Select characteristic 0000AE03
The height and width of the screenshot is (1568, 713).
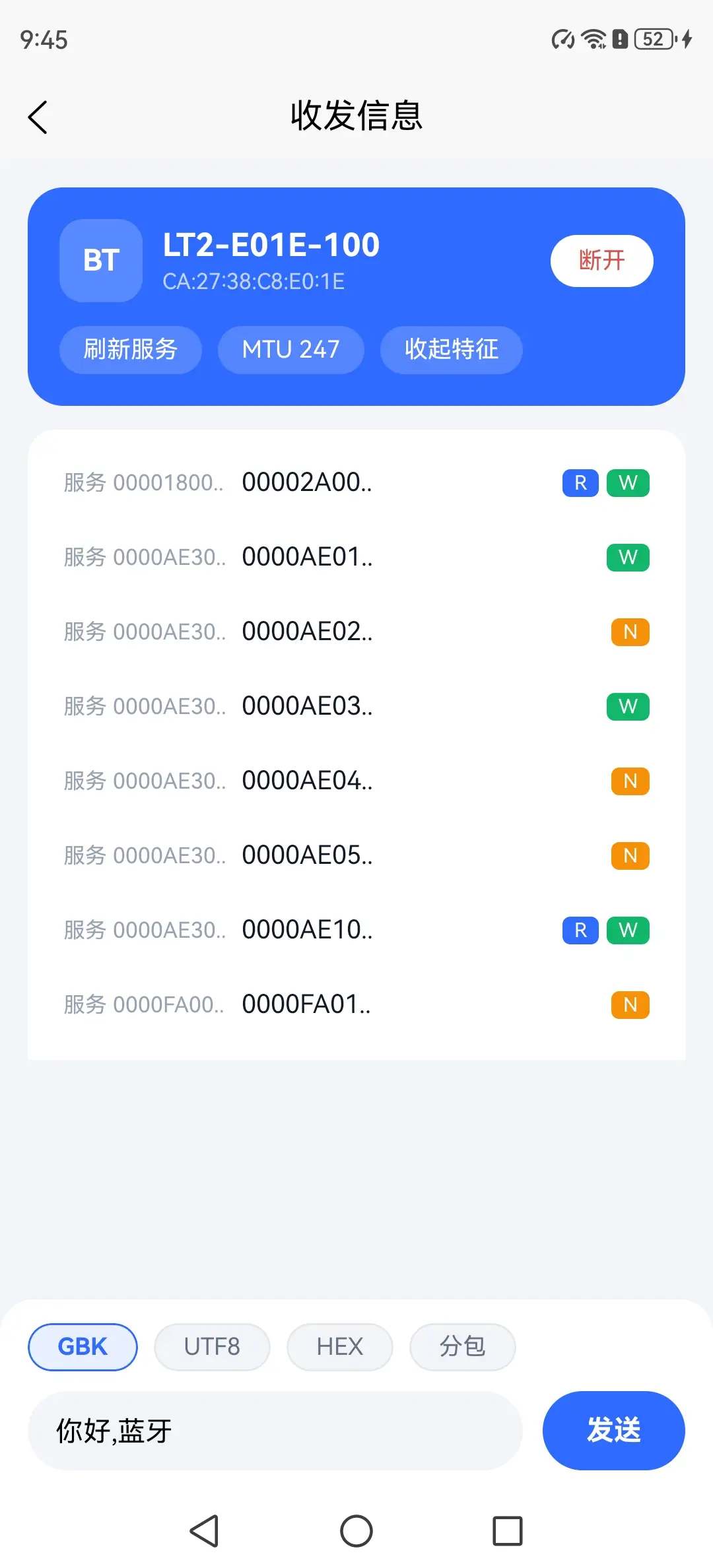pyautogui.click(x=356, y=706)
